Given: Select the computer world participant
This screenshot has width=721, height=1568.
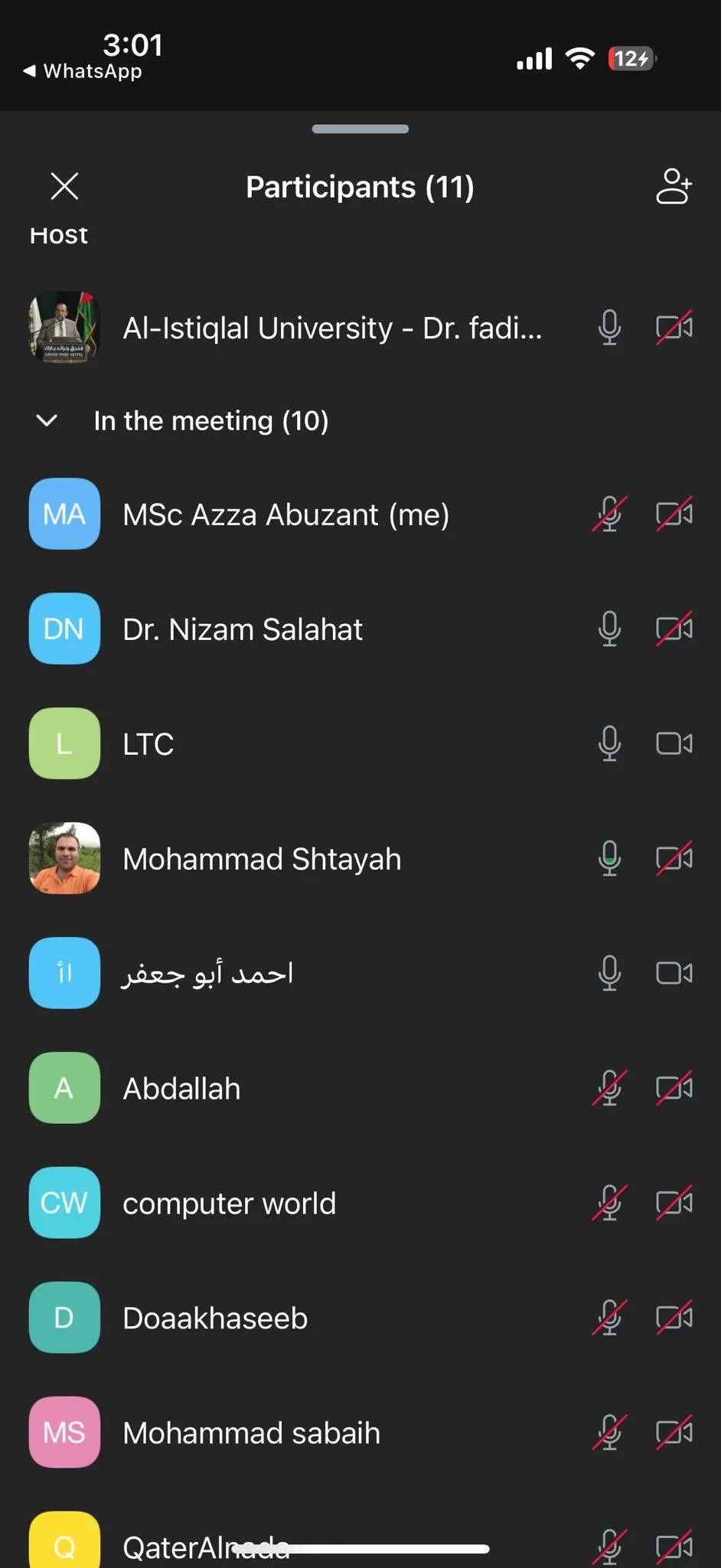Looking at the screenshot, I should tap(230, 1204).
